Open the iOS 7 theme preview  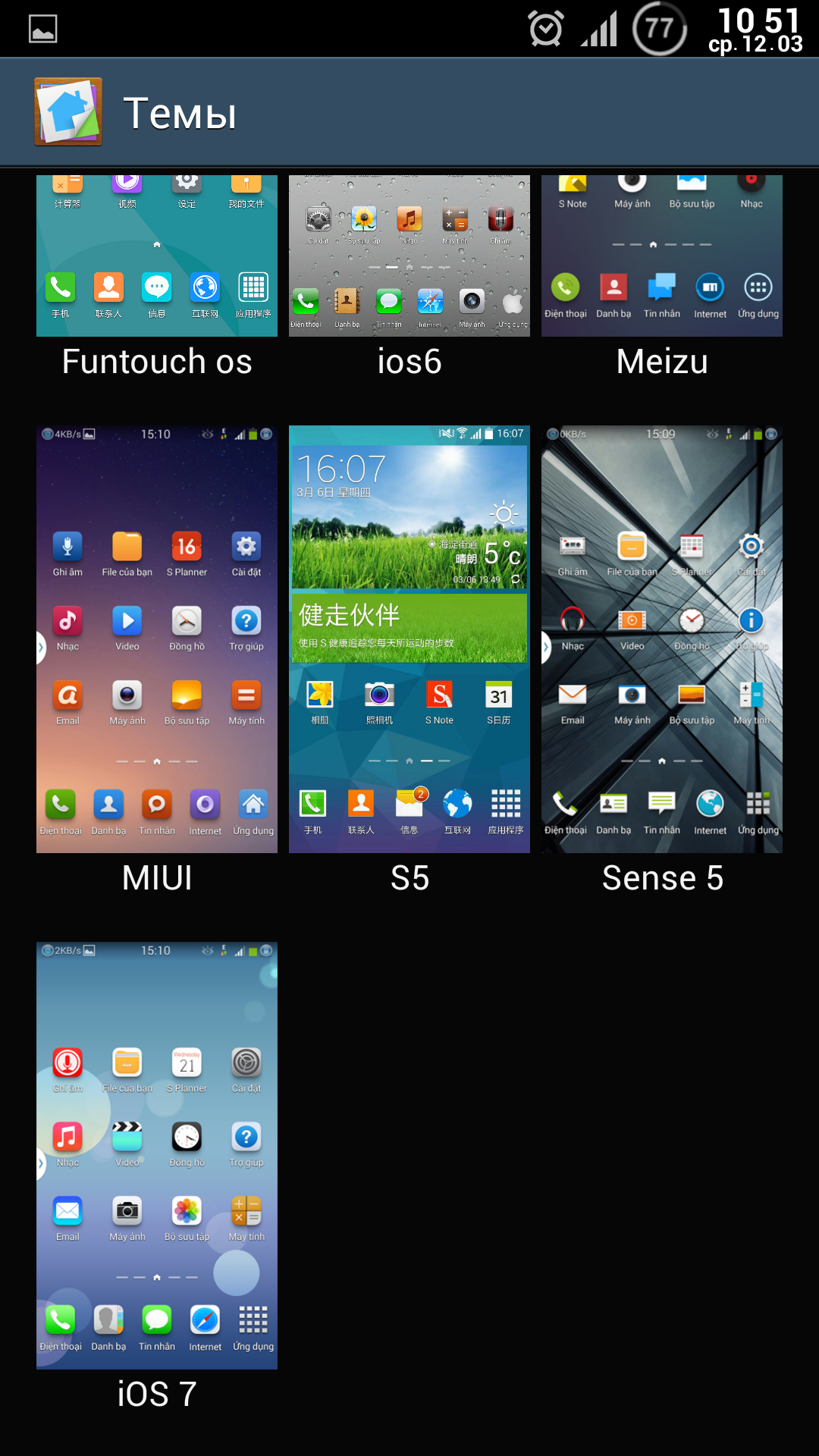click(x=157, y=1155)
